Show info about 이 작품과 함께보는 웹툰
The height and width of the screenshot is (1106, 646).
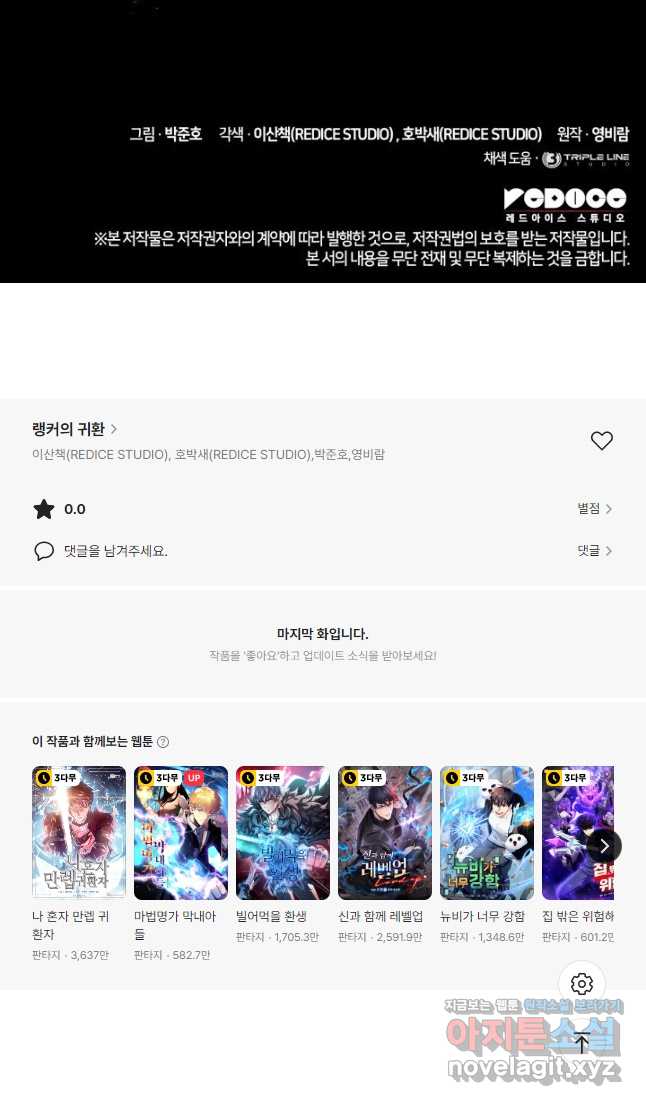tap(163, 742)
